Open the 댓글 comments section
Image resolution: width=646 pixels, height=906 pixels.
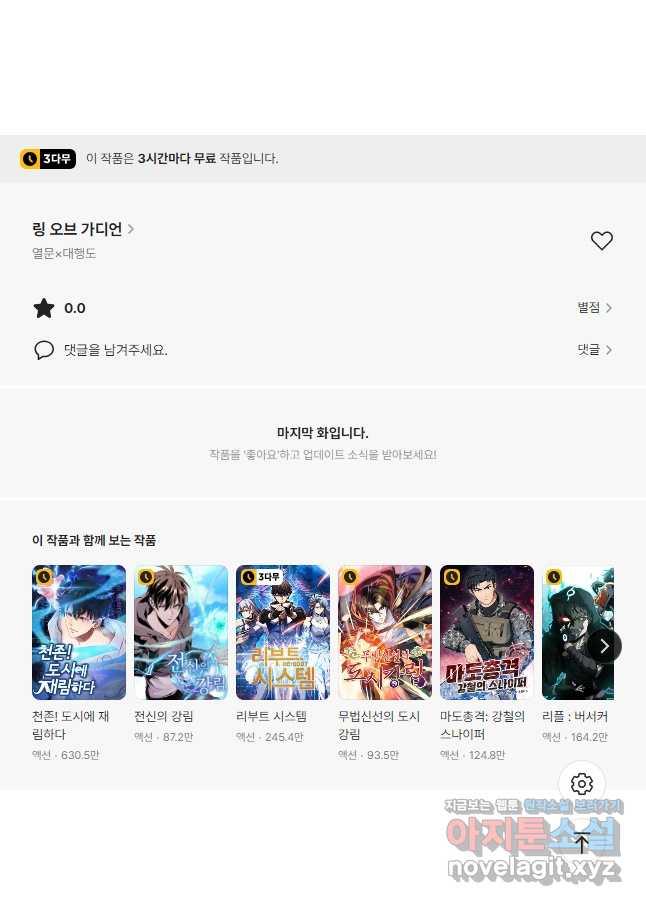point(594,350)
